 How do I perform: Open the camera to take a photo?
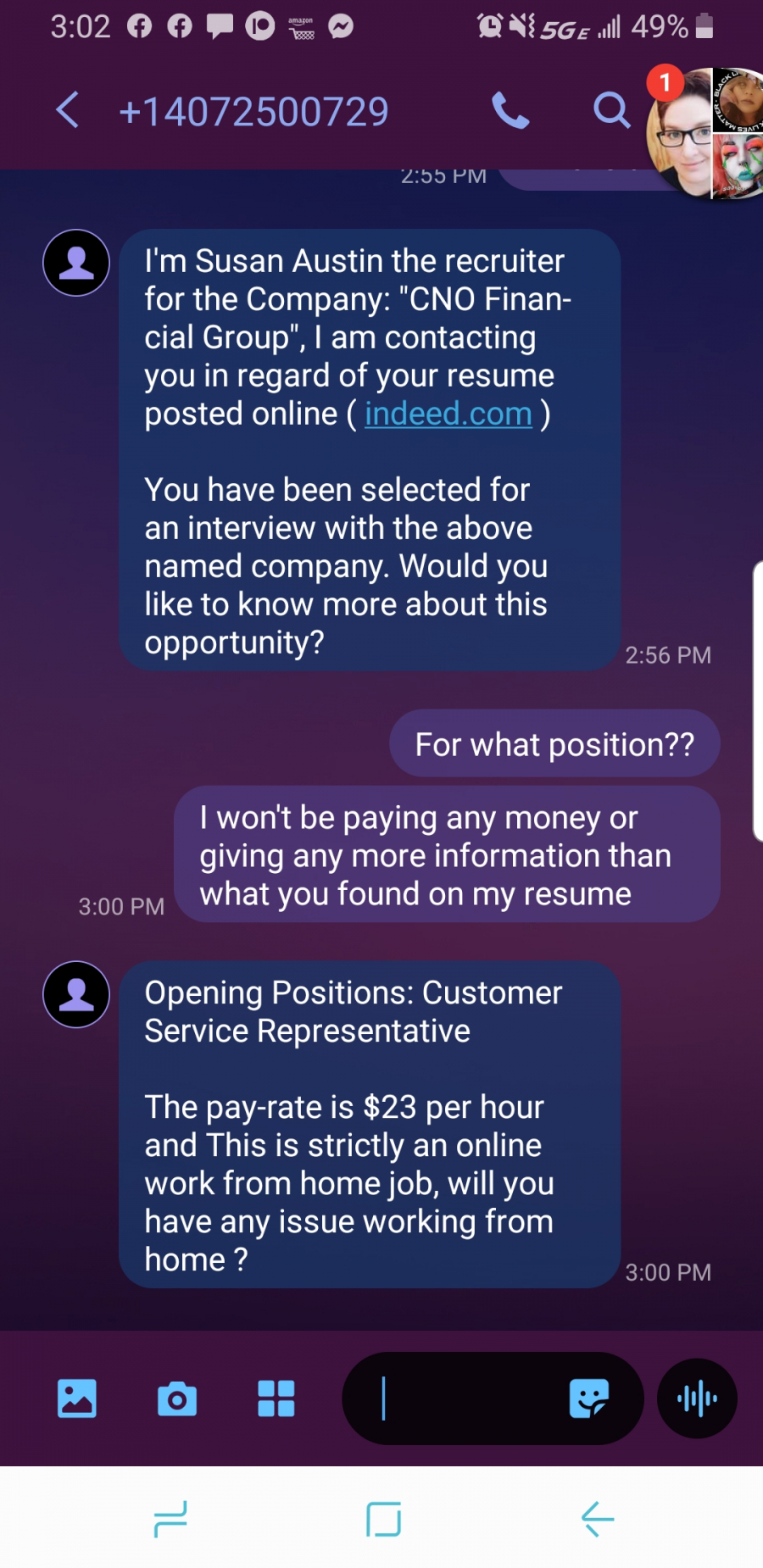(177, 1398)
